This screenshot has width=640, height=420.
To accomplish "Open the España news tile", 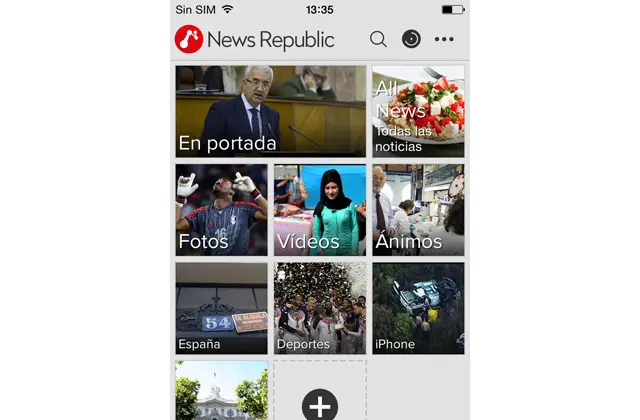I will [221, 307].
